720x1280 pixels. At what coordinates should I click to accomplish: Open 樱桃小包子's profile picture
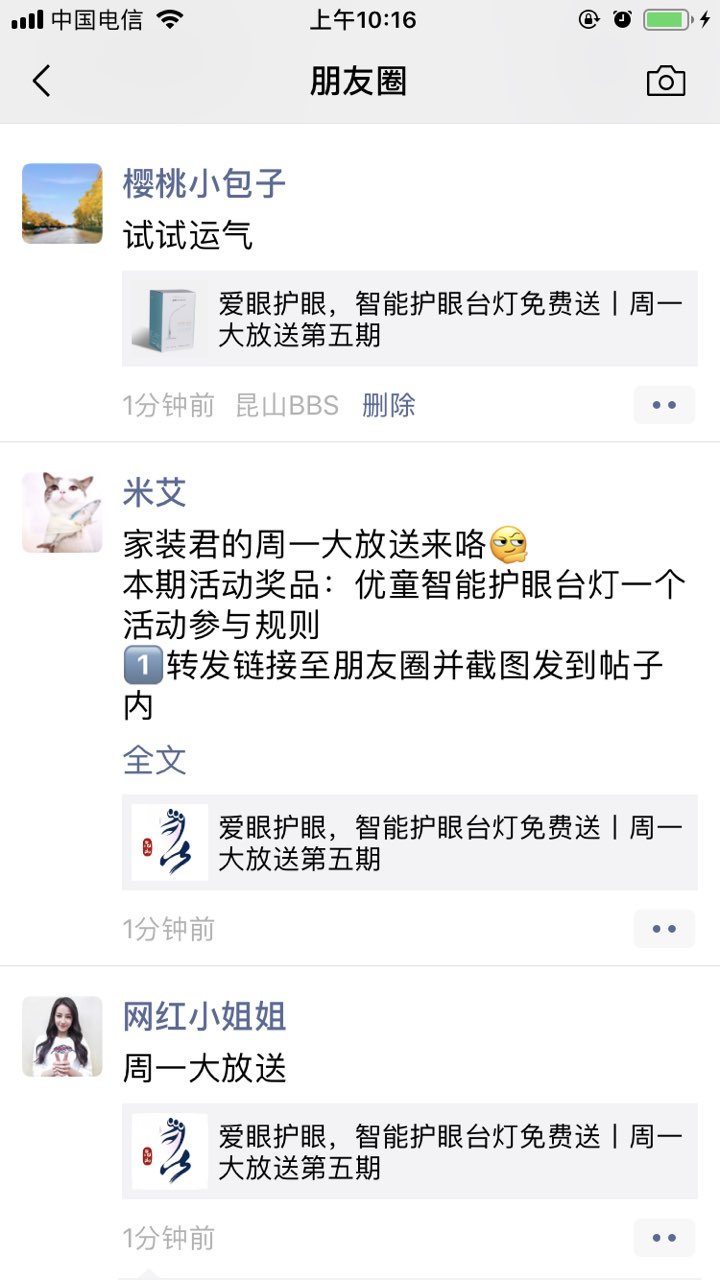click(x=62, y=204)
